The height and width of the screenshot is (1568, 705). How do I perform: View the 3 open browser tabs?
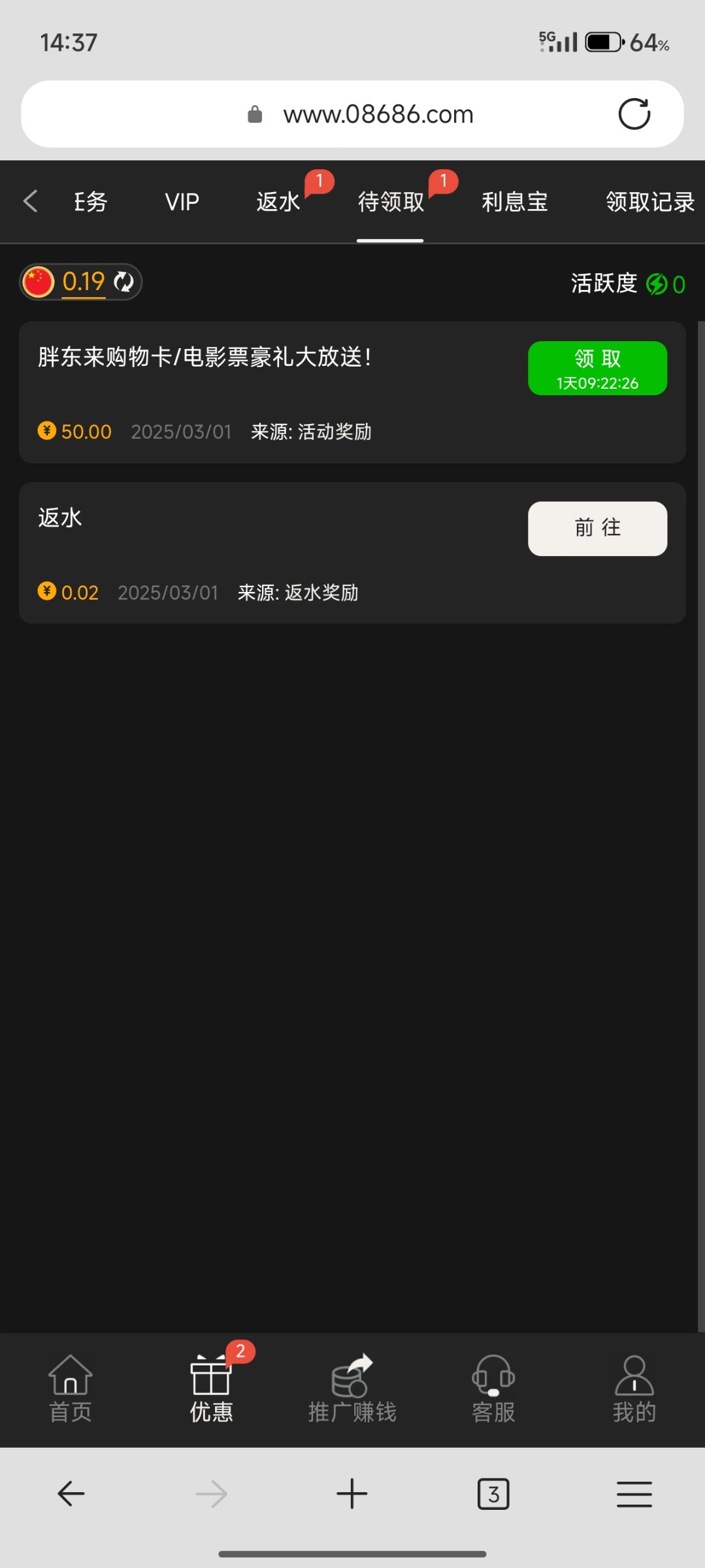(x=493, y=1494)
